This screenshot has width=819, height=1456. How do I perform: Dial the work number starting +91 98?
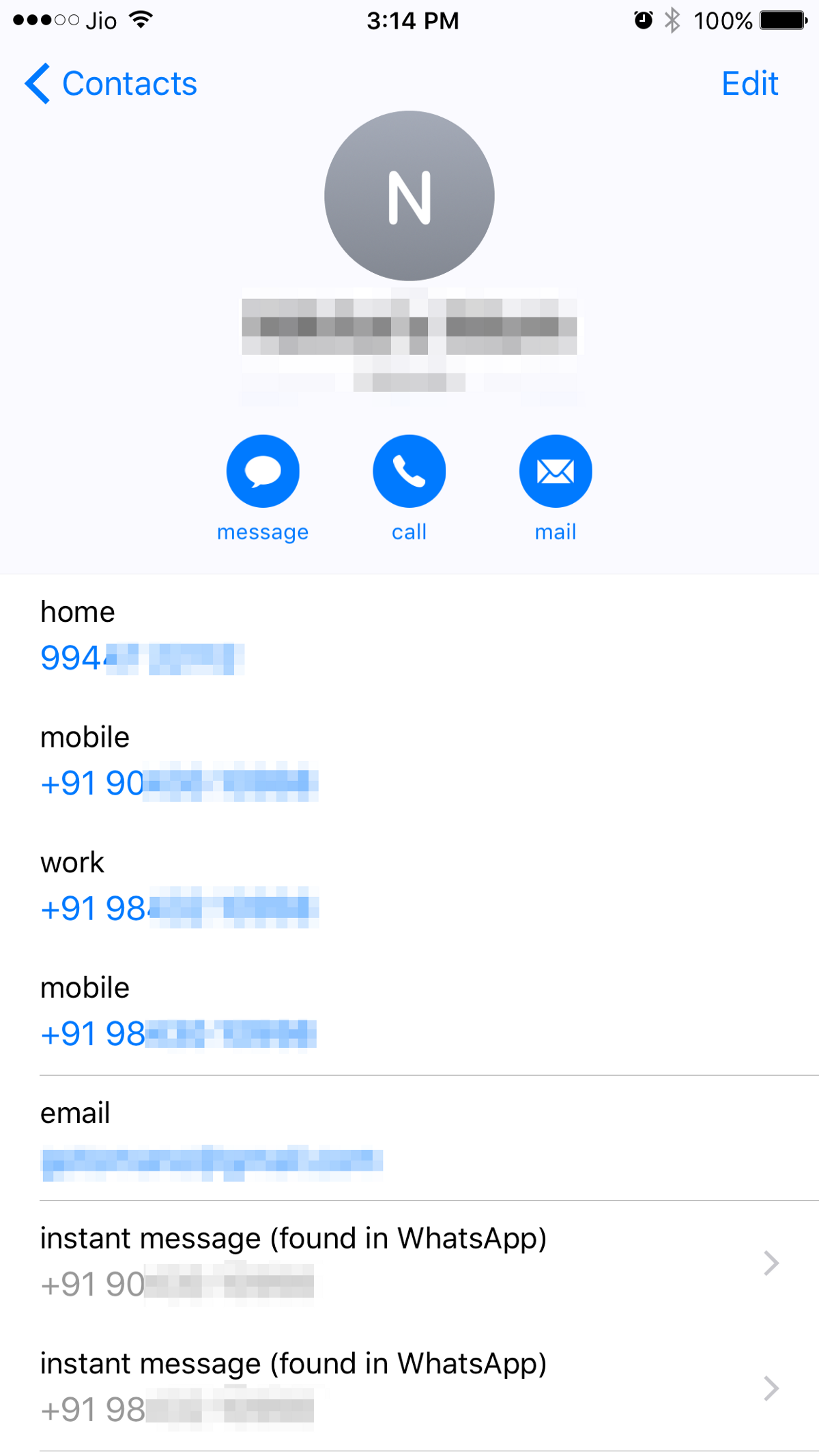179,909
